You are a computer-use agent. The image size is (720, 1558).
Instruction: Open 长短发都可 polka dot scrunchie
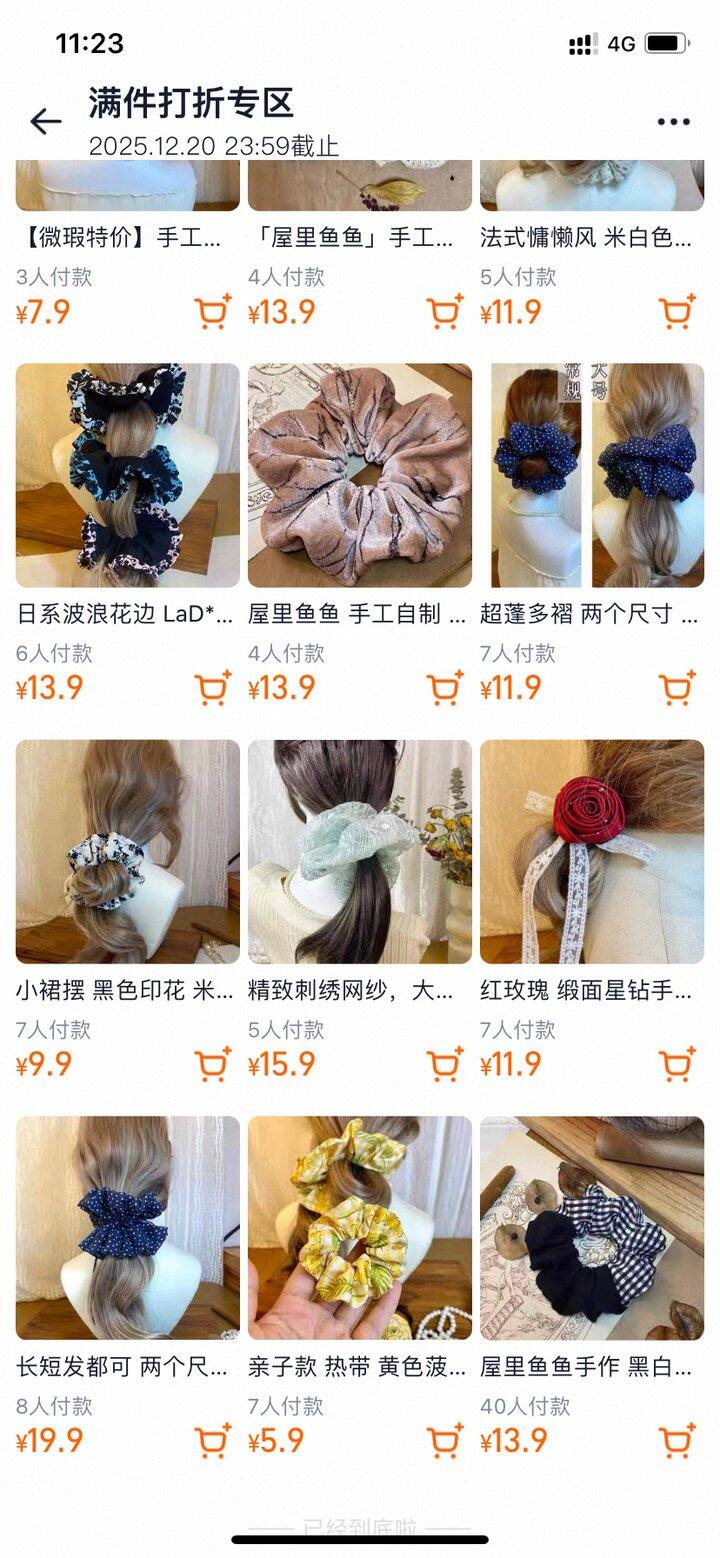tap(128, 1227)
